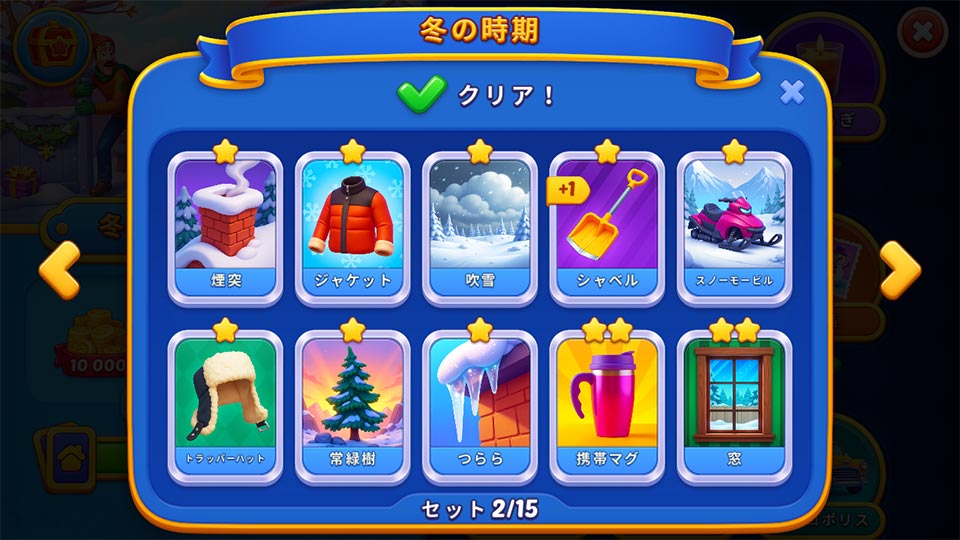Close the 冬の時期 card set dialog
Viewport: 960px width, 540px height.
click(x=792, y=92)
